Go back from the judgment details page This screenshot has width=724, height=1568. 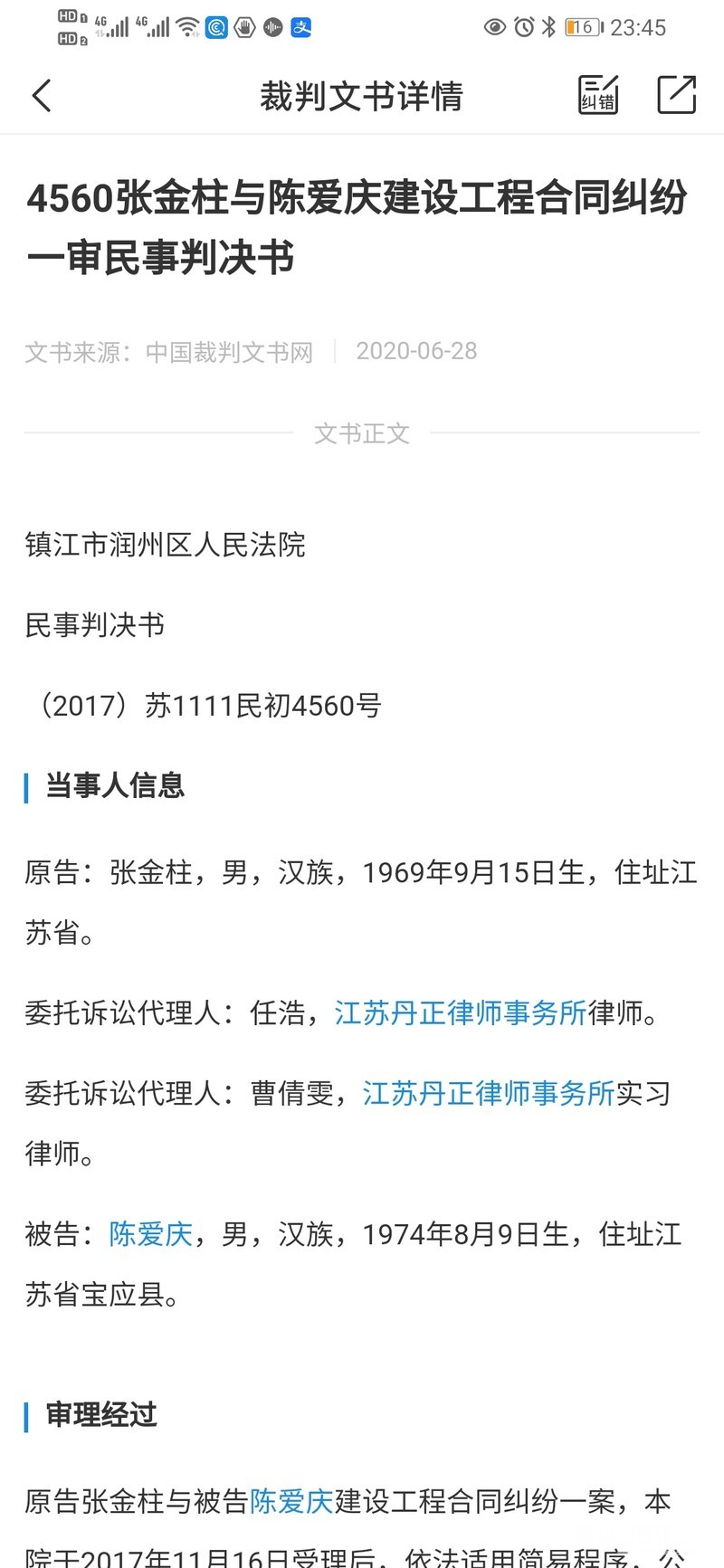point(42,95)
